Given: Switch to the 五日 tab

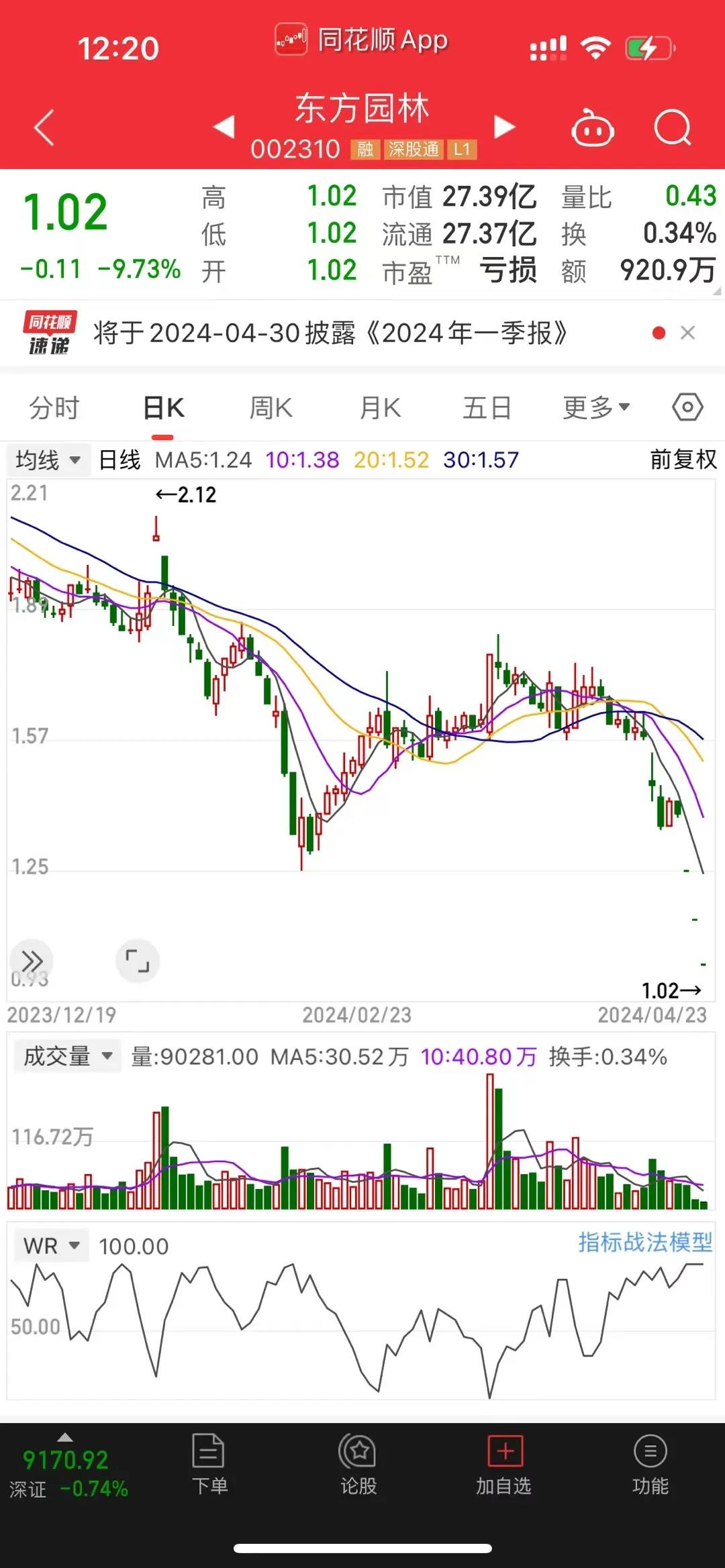Looking at the screenshot, I should [487, 407].
